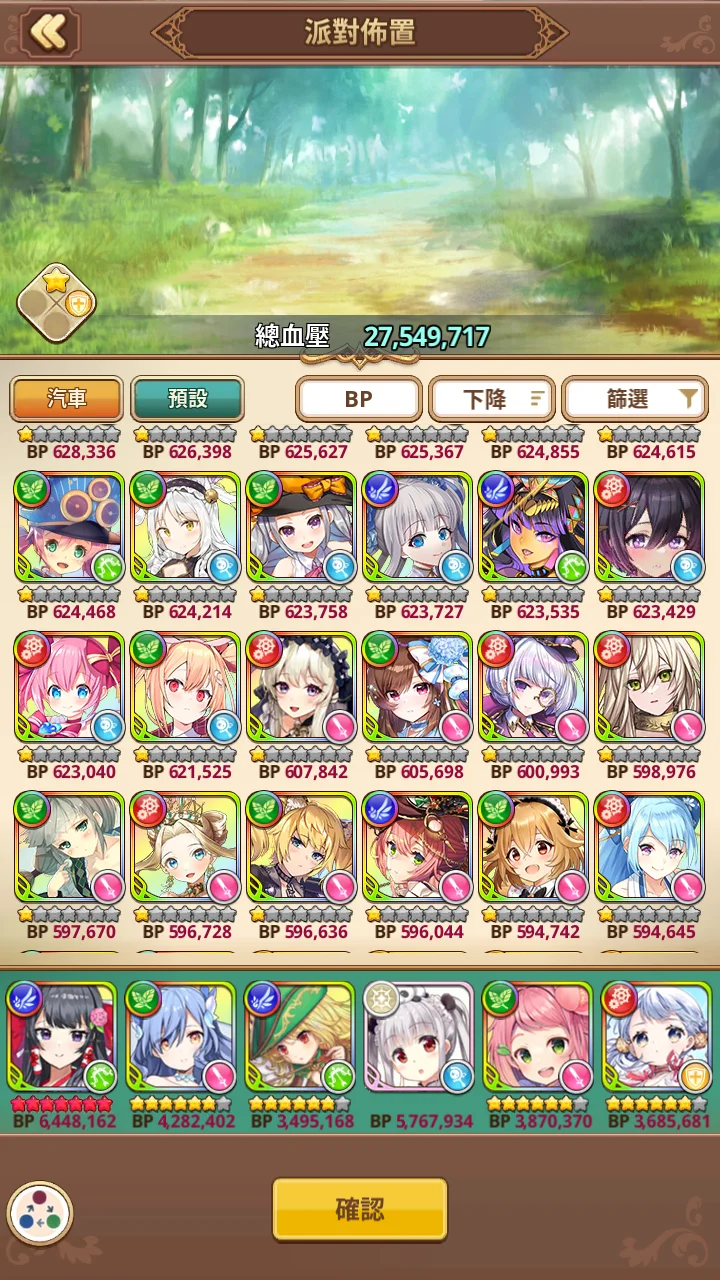720x1280 pixels.
Task: Select the character with BP 597,670
Action: pyautogui.click(x=69, y=848)
